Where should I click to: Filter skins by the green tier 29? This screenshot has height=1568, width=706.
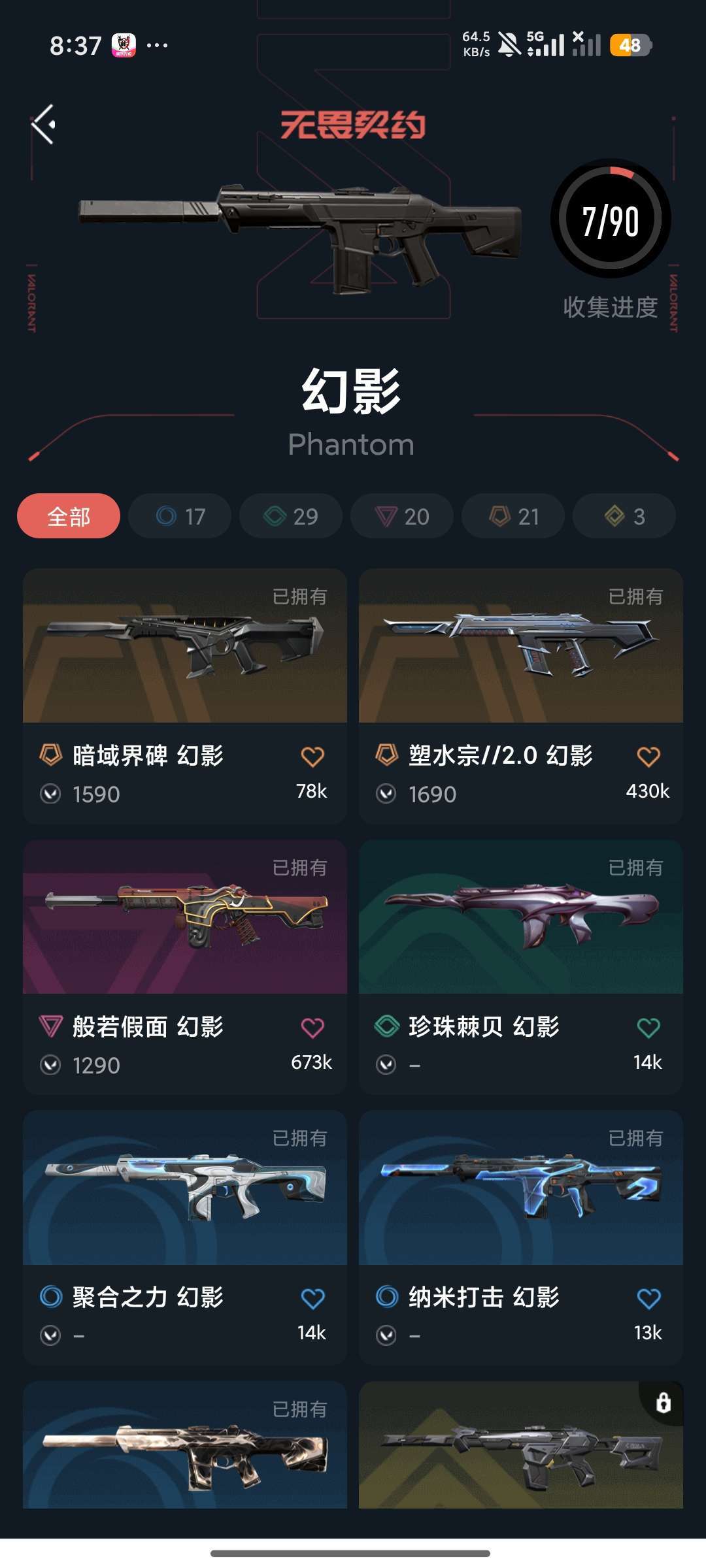click(x=291, y=516)
